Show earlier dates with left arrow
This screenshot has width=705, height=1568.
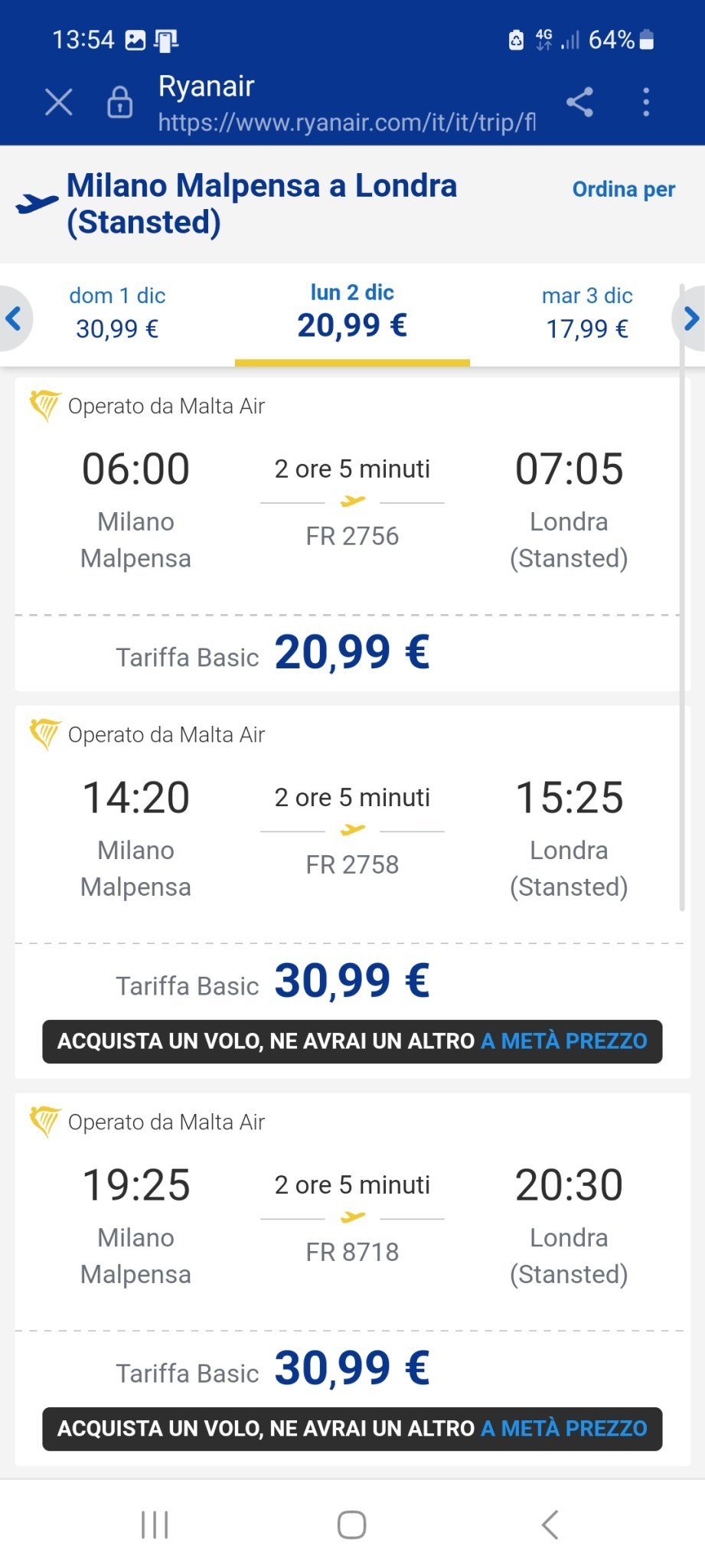tap(14, 318)
